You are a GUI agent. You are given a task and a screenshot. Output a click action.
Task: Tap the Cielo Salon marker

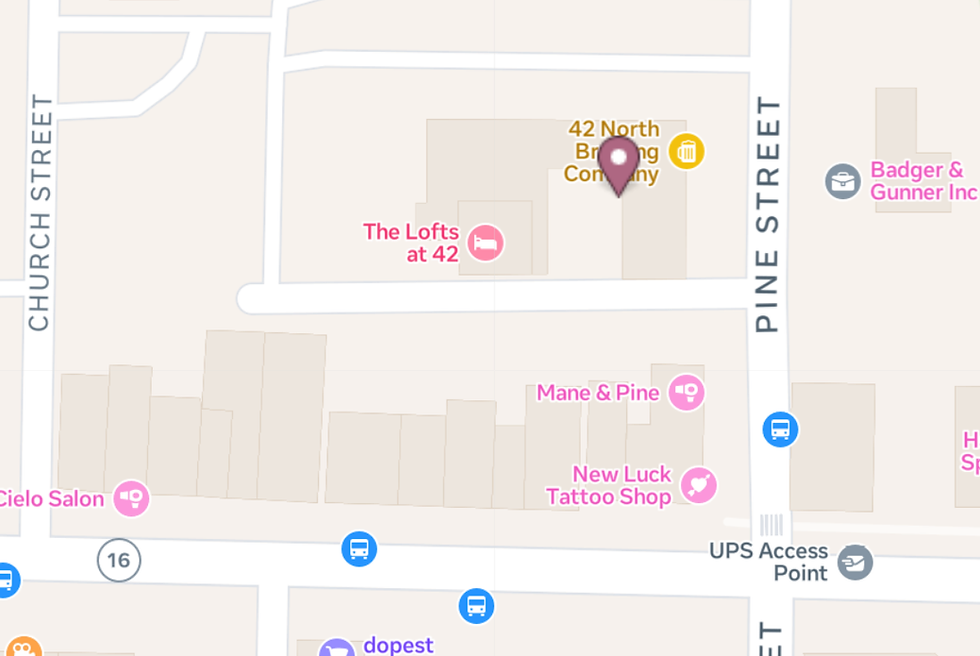[131, 498]
